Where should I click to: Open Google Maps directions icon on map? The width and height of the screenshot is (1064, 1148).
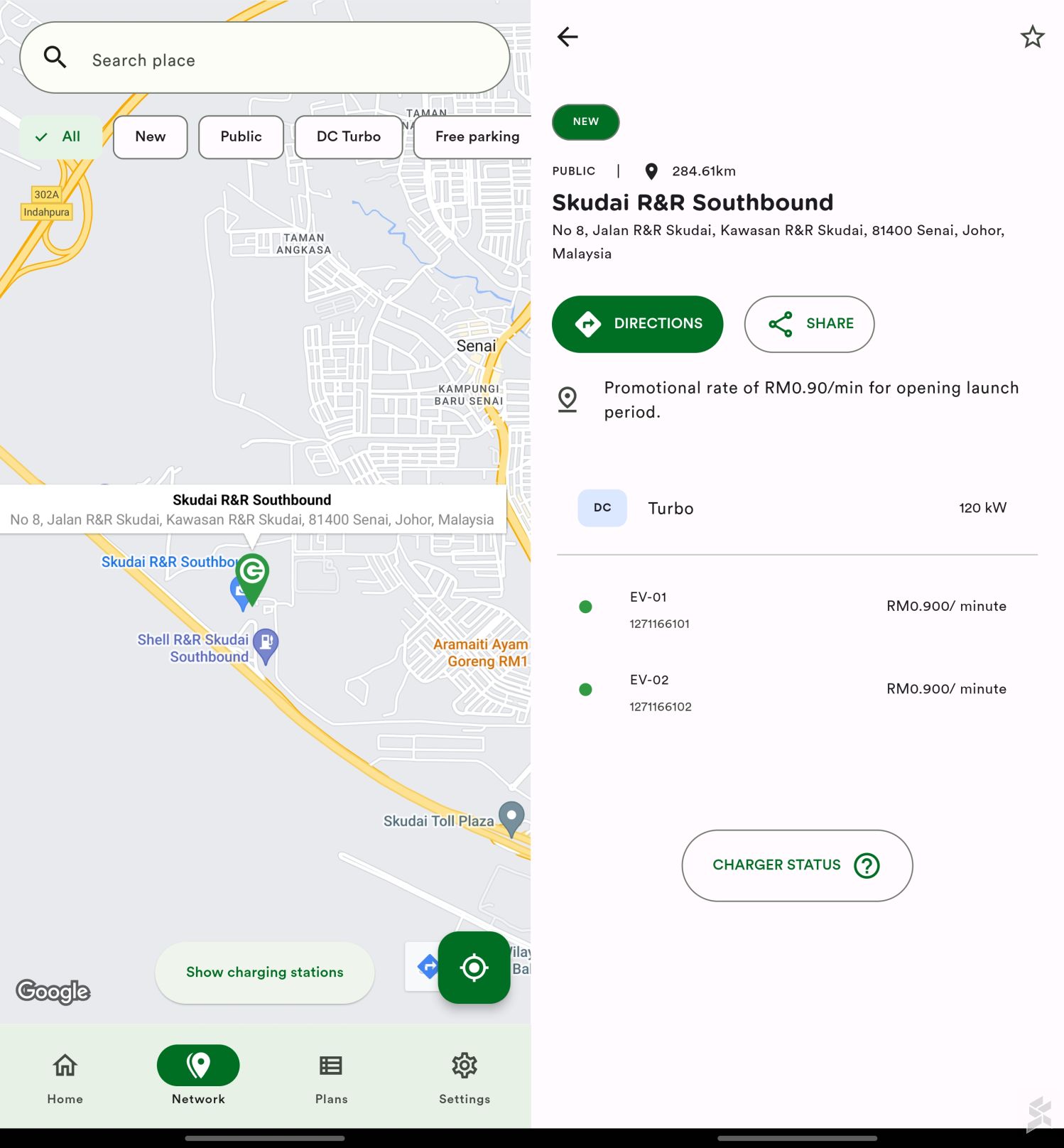425,966
